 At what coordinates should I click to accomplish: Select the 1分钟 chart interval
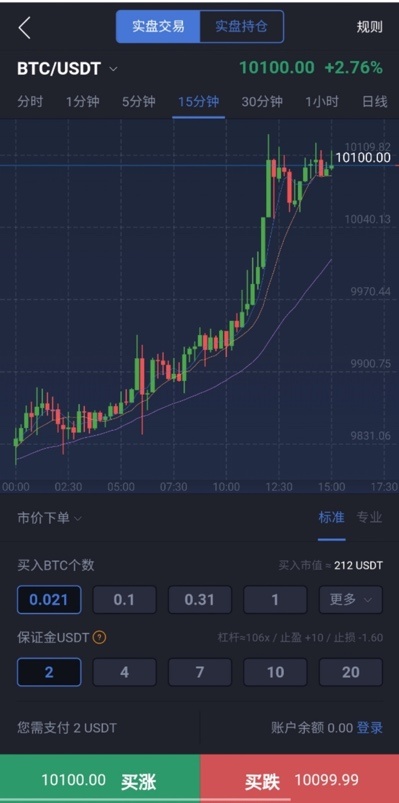[82, 101]
